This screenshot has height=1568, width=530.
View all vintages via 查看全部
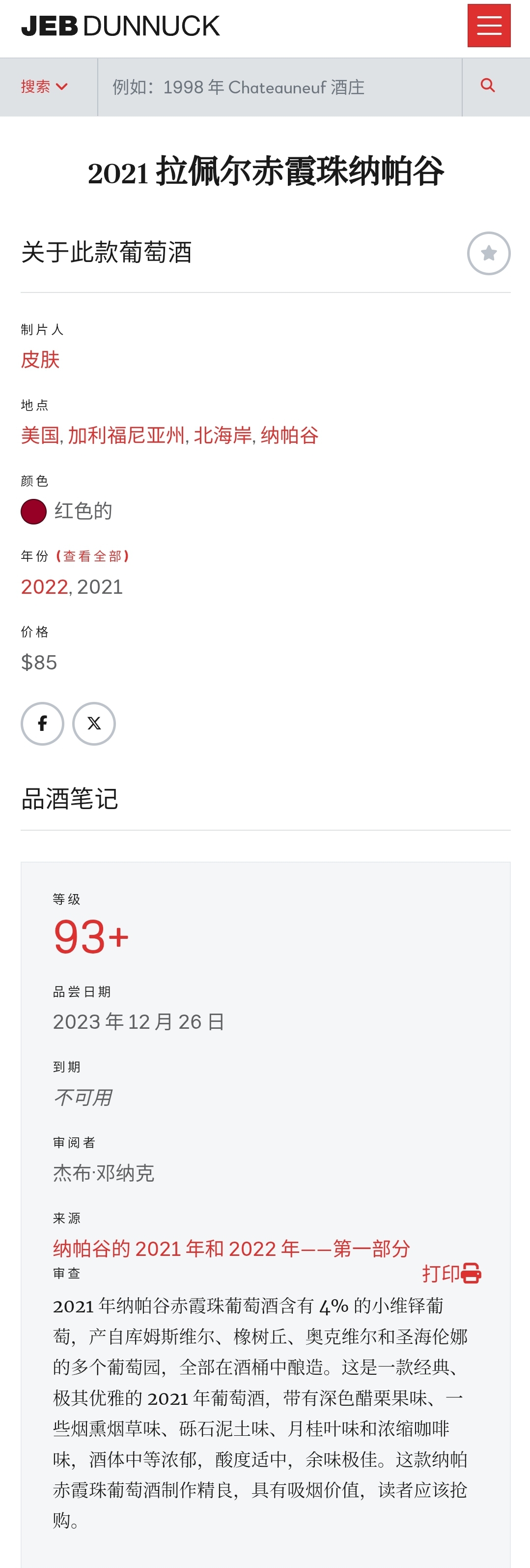pyautogui.click(x=93, y=556)
